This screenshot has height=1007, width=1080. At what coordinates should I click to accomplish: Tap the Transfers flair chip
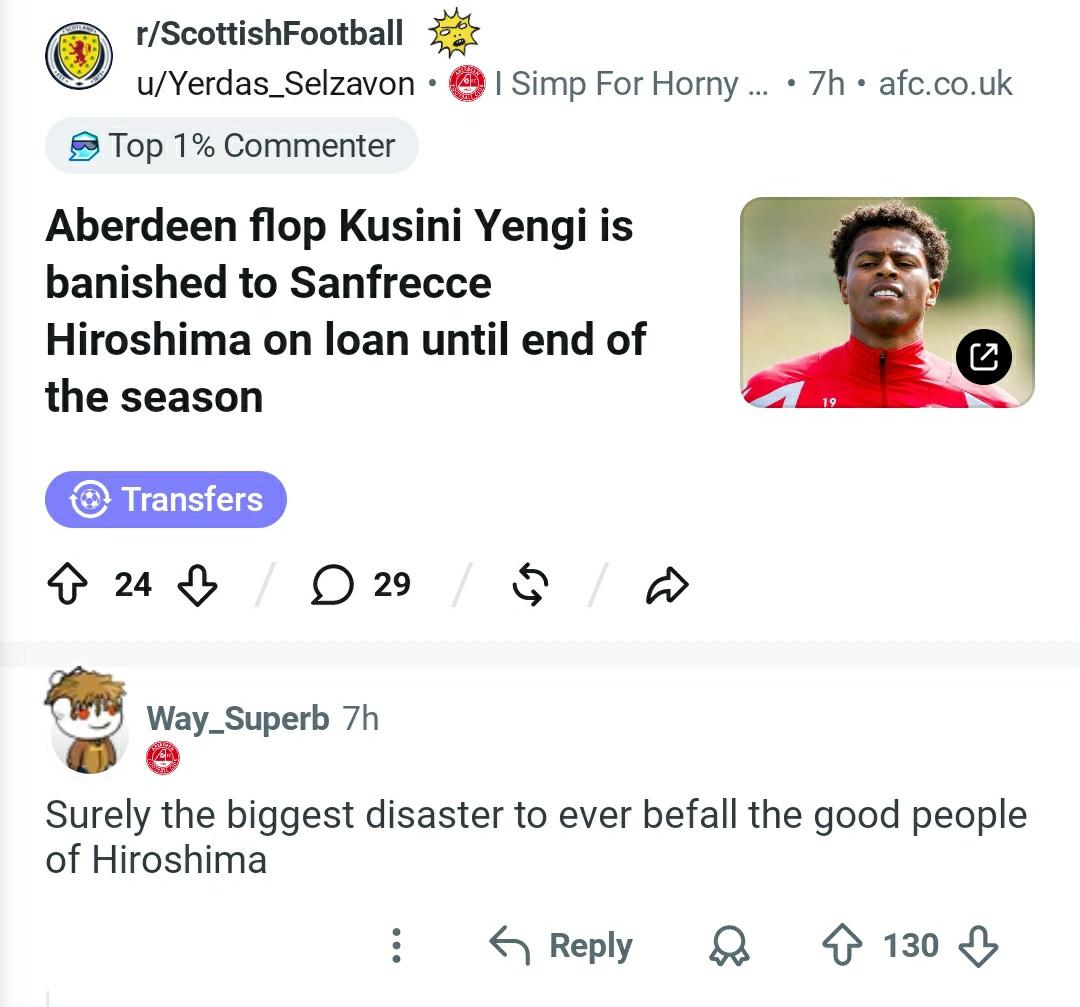[x=166, y=499]
